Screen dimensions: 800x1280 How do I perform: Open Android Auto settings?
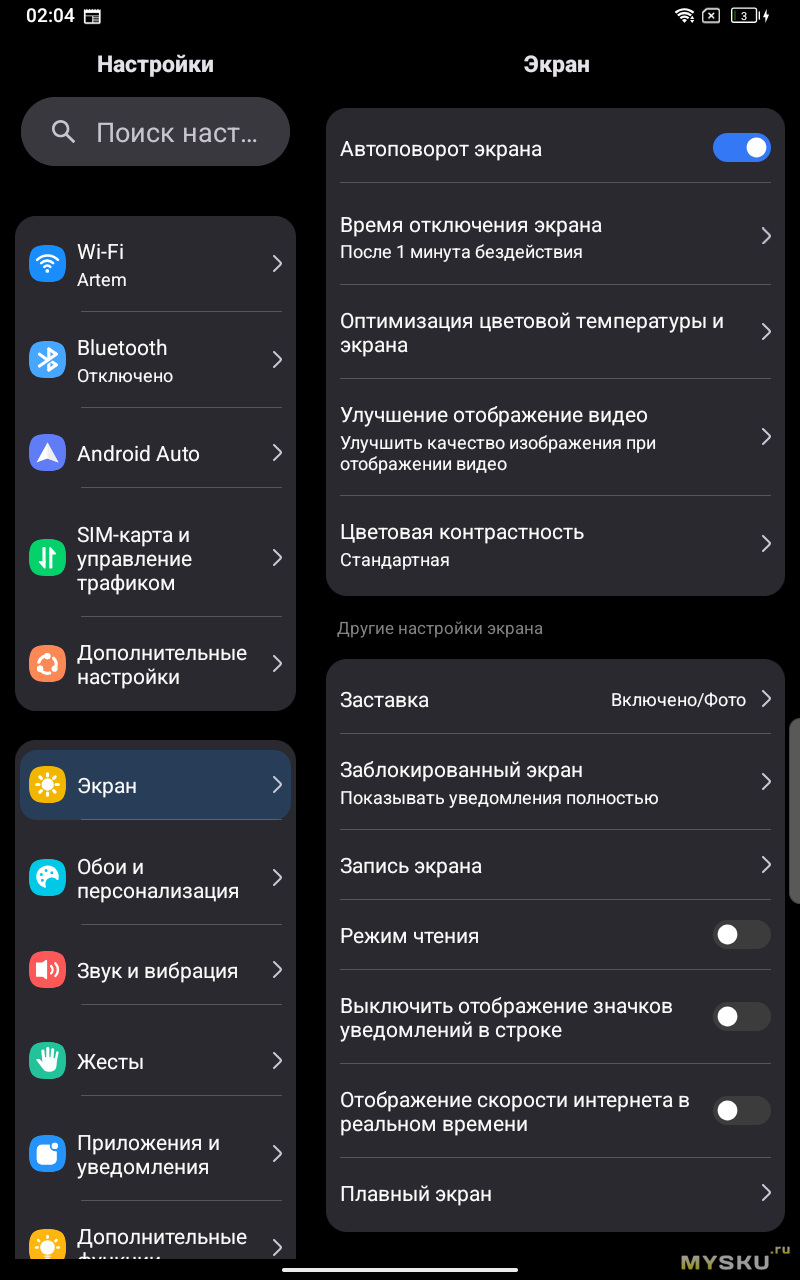click(x=155, y=454)
